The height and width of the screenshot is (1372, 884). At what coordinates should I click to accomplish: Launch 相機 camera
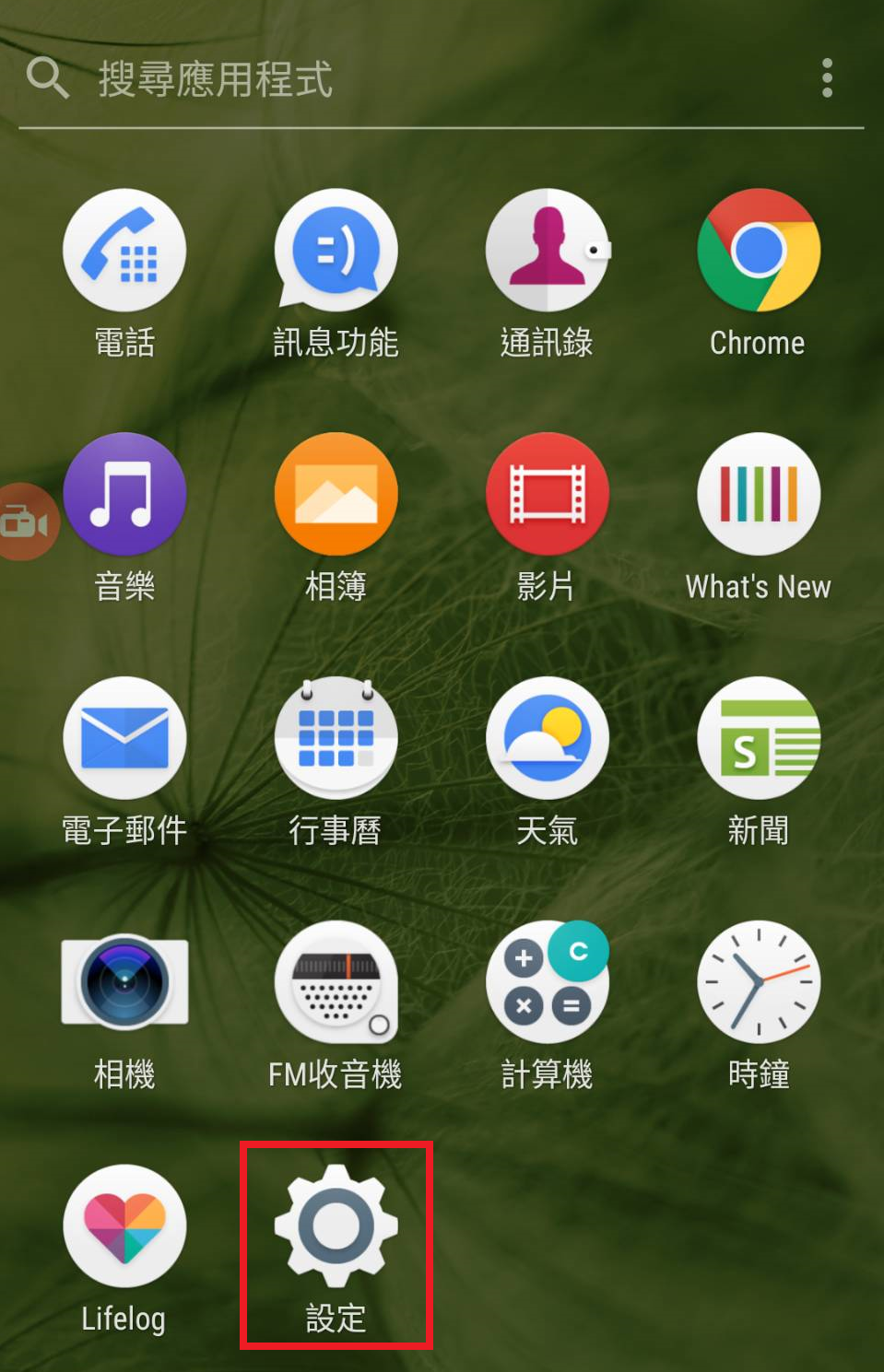pyautogui.click(x=124, y=982)
